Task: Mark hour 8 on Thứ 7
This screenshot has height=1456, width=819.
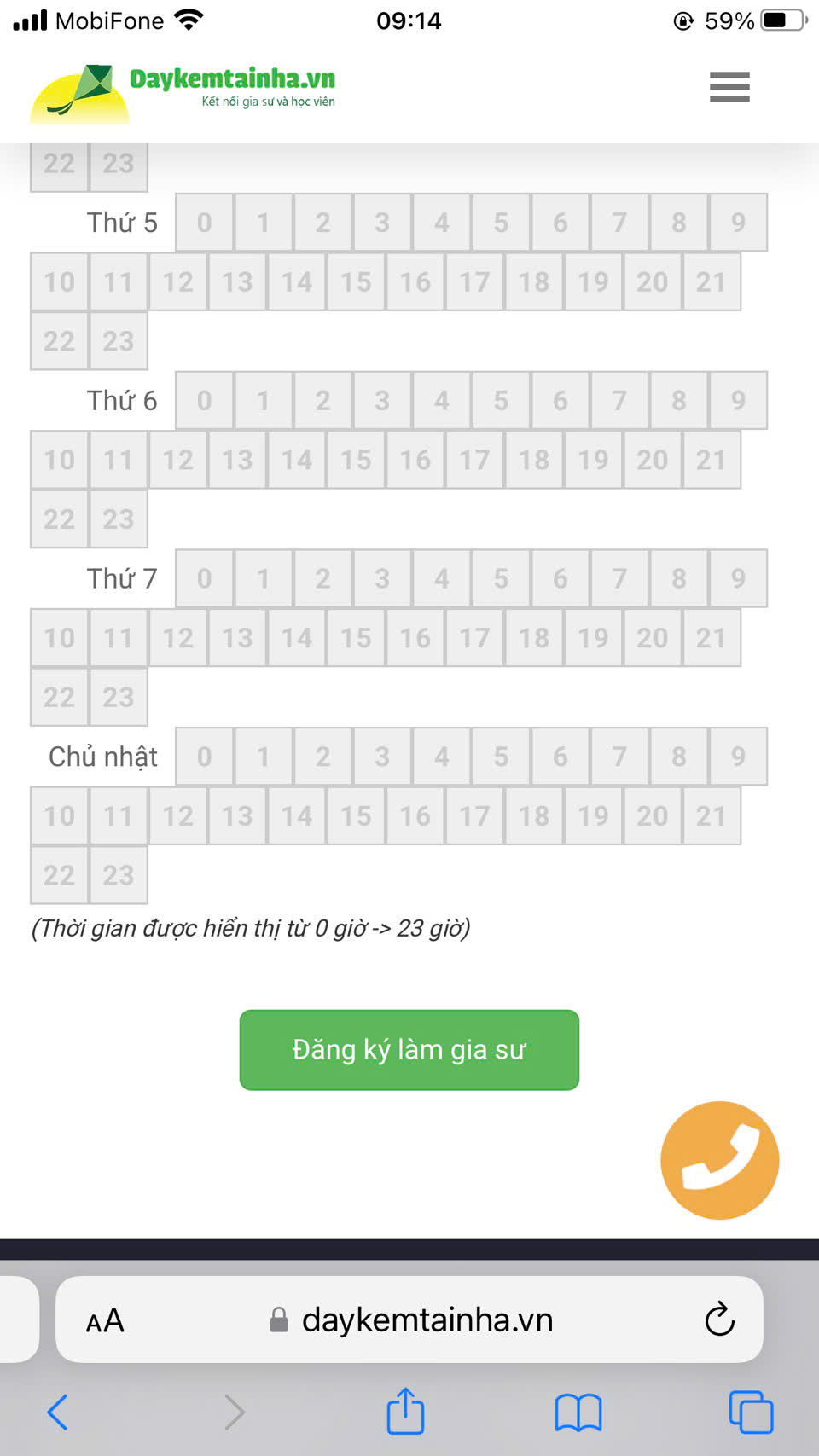Action: tap(679, 579)
